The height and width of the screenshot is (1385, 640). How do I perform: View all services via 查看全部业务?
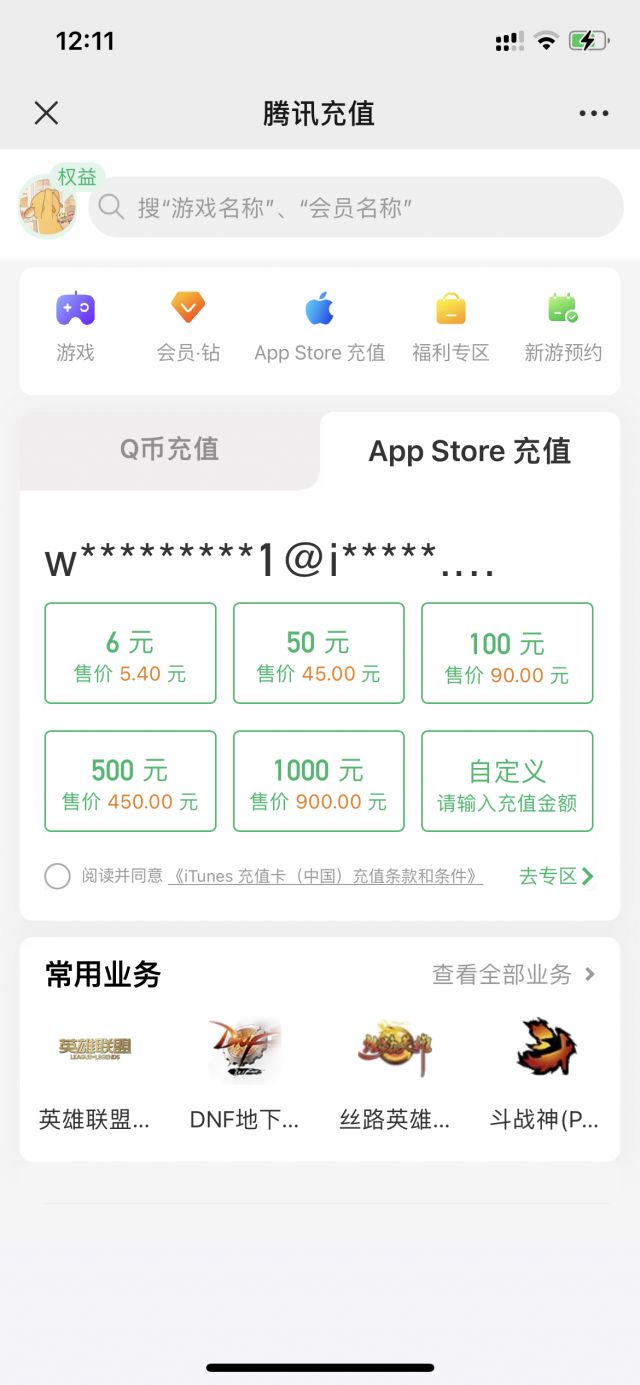tap(514, 974)
